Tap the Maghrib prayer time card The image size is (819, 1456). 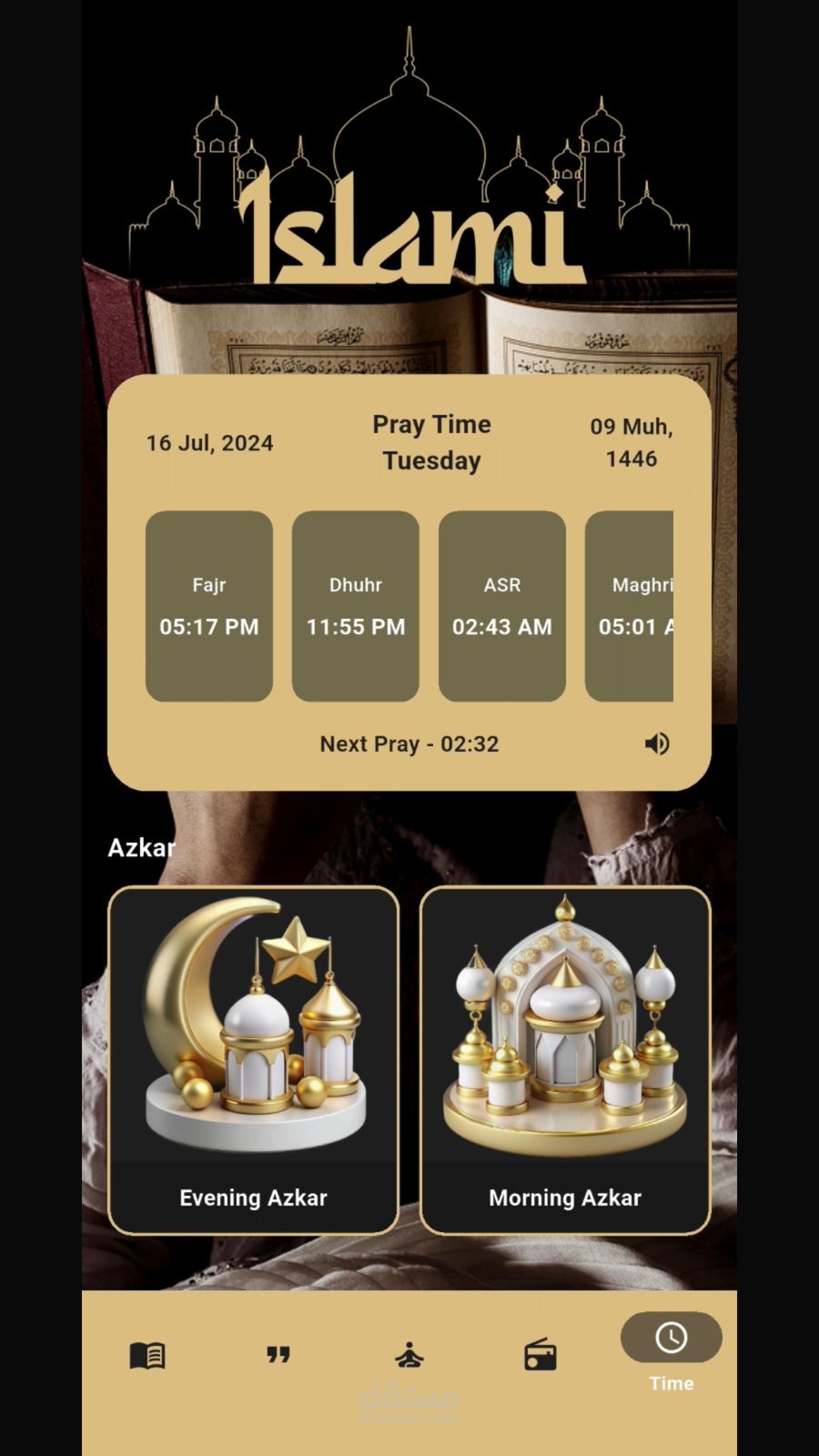click(632, 606)
